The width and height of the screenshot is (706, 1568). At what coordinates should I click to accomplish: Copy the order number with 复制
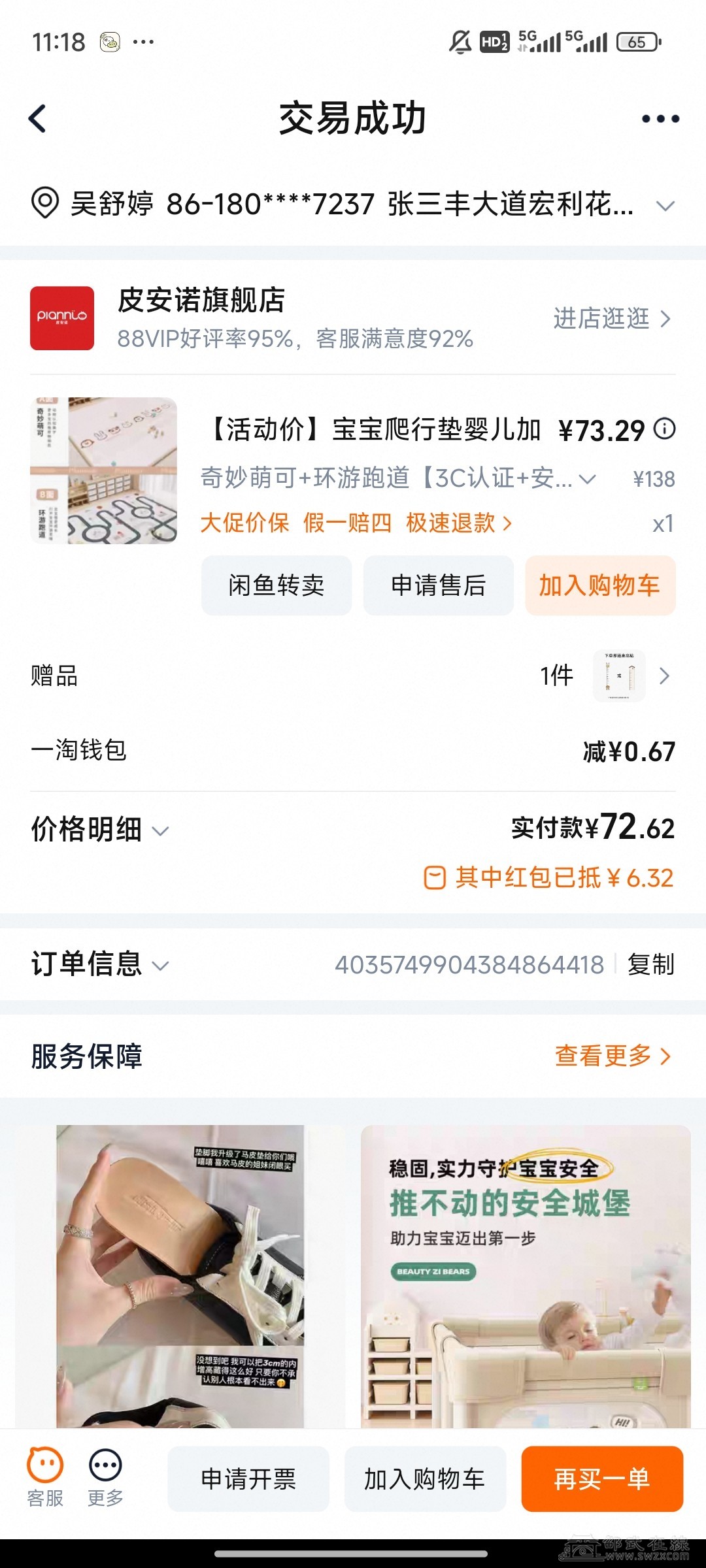pos(650,964)
